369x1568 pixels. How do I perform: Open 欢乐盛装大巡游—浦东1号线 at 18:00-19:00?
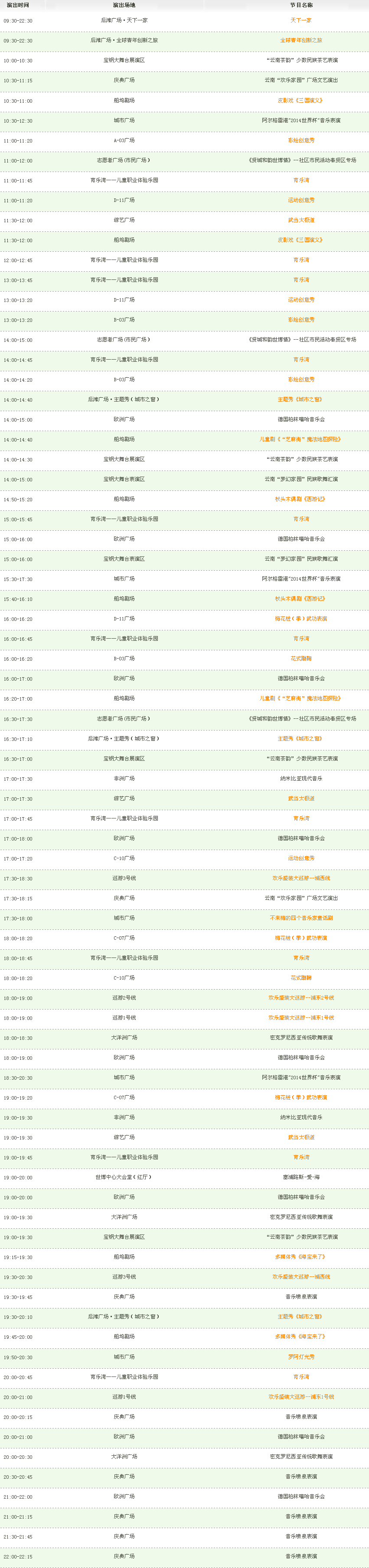[301, 1018]
